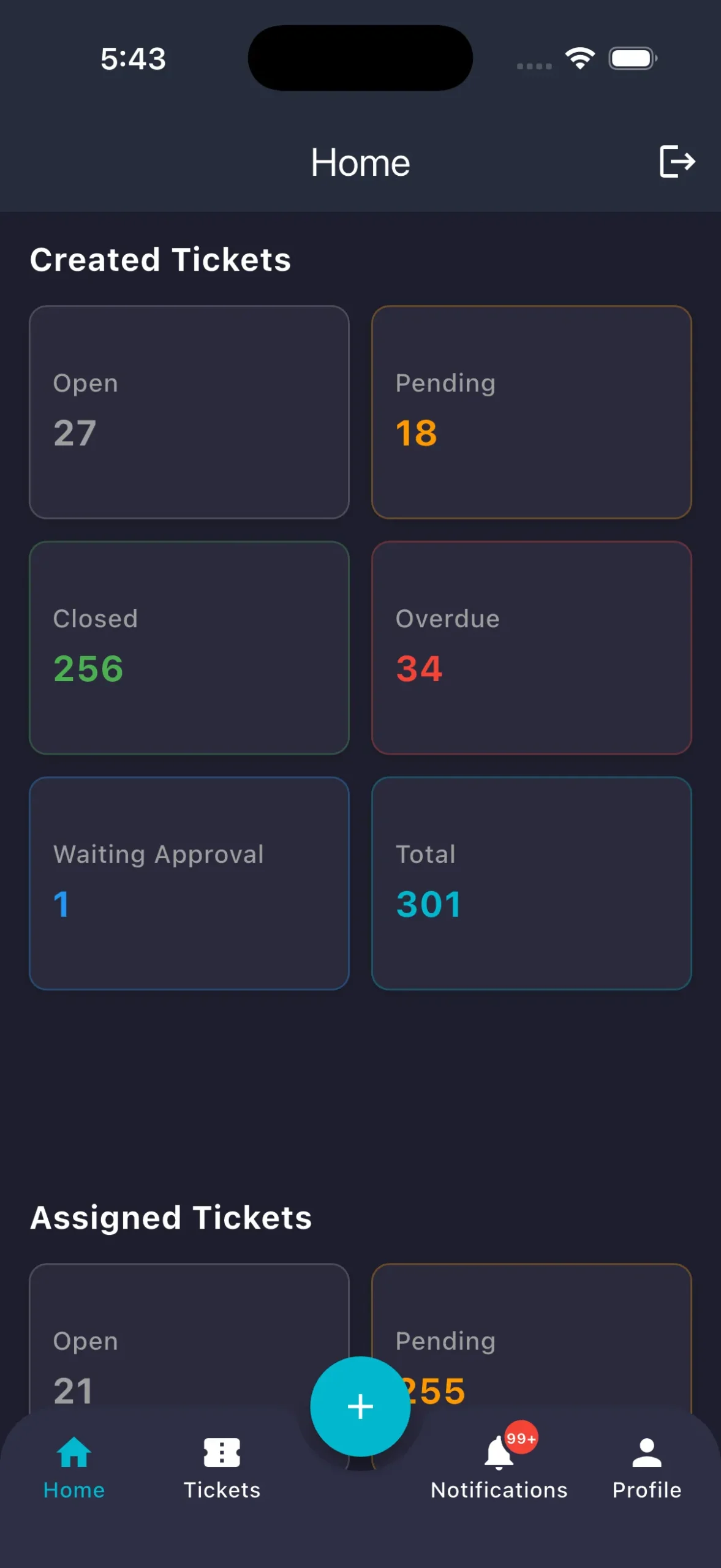This screenshot has height=1568, width=721.
Task: Switch to the Profile tab
Action: pyautogui.click(x=646, y=1467)
